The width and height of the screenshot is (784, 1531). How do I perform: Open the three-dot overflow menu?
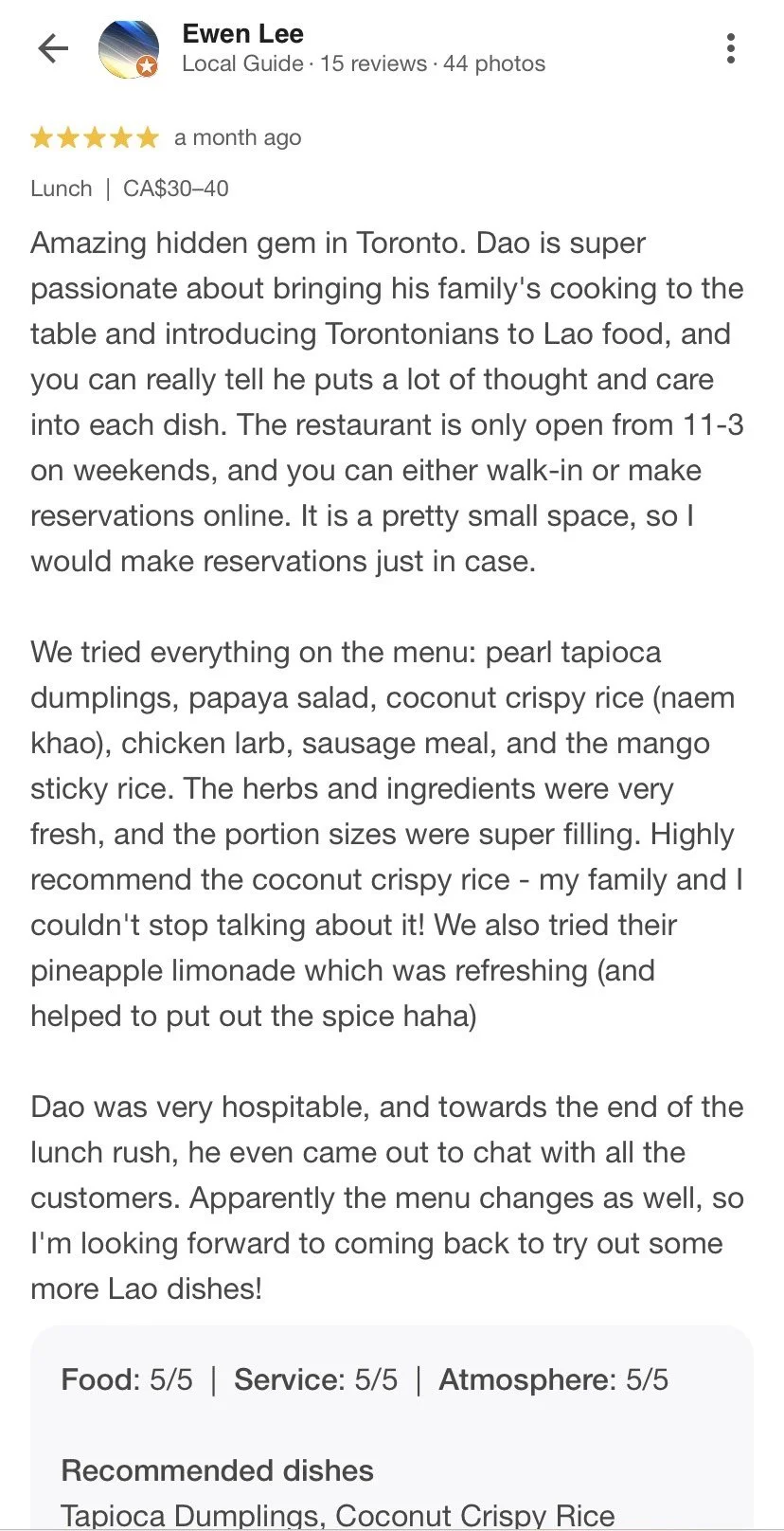730,48
